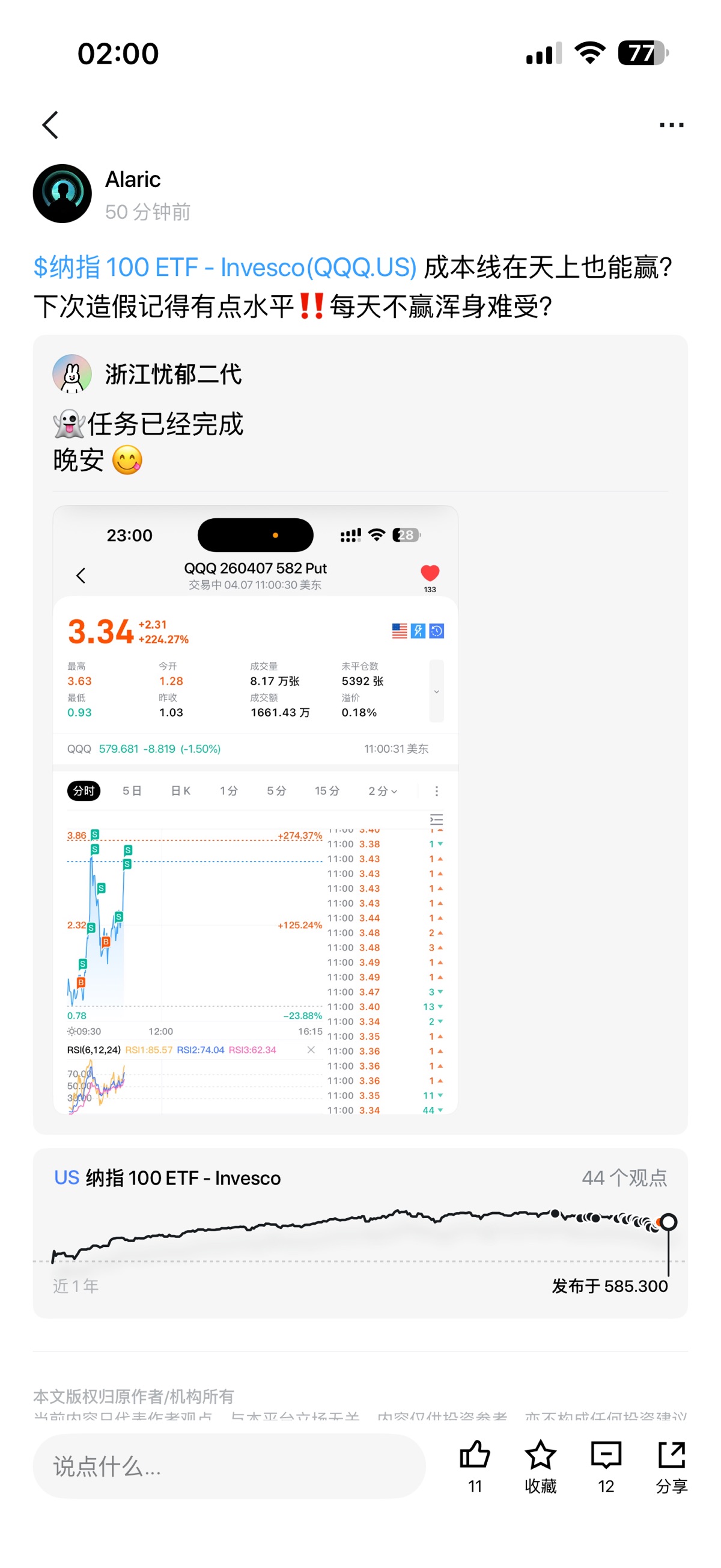Open Alaric's profile avatar
The image size is (721, 1568).
coord(62,194)
